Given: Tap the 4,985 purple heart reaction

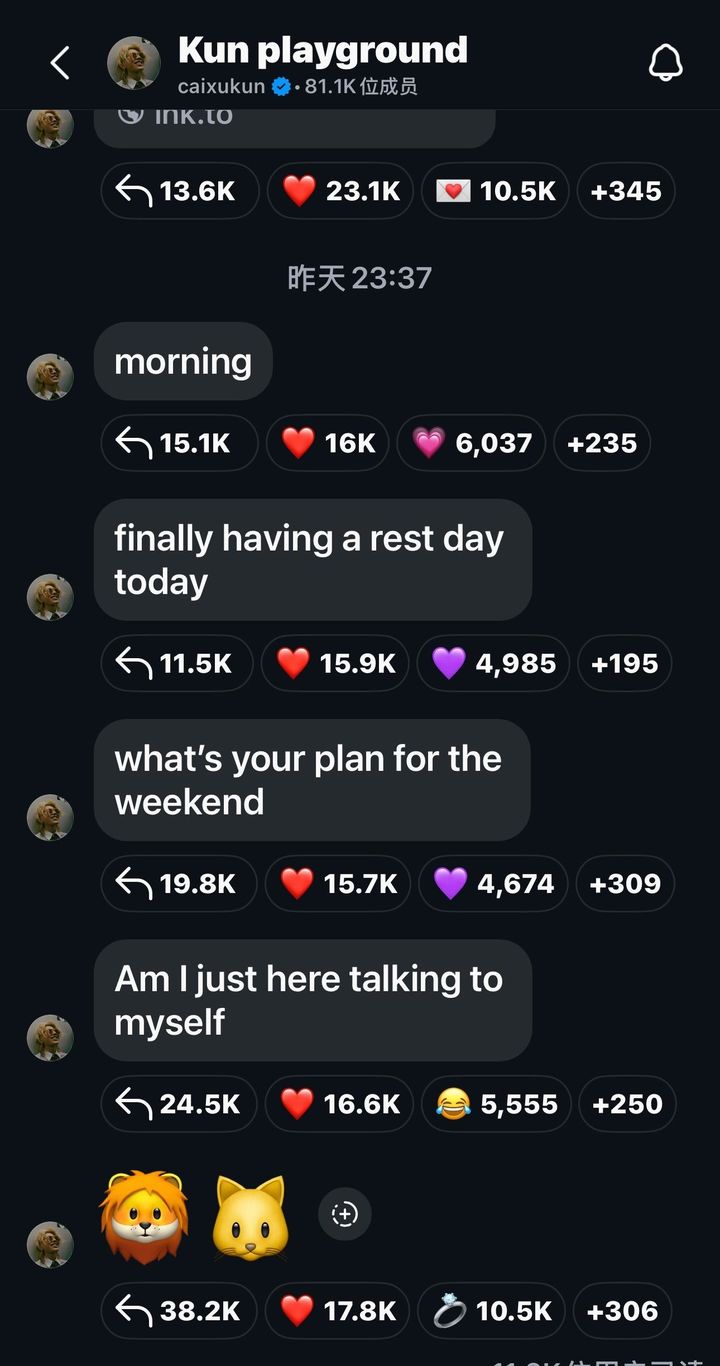Looking at the screenshot, I should pos(494,663).
